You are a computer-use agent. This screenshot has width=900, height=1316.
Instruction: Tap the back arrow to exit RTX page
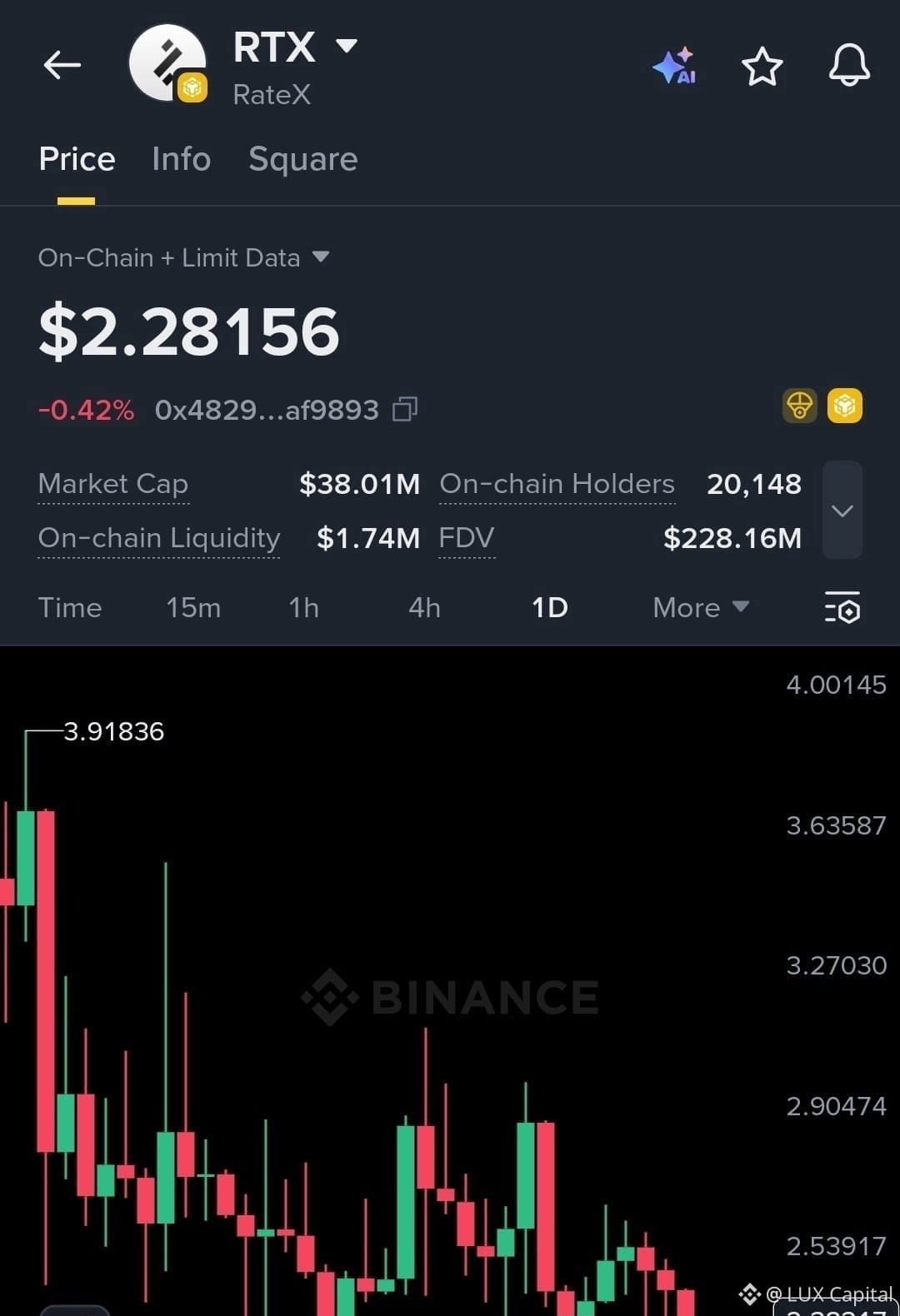[61, 65]
